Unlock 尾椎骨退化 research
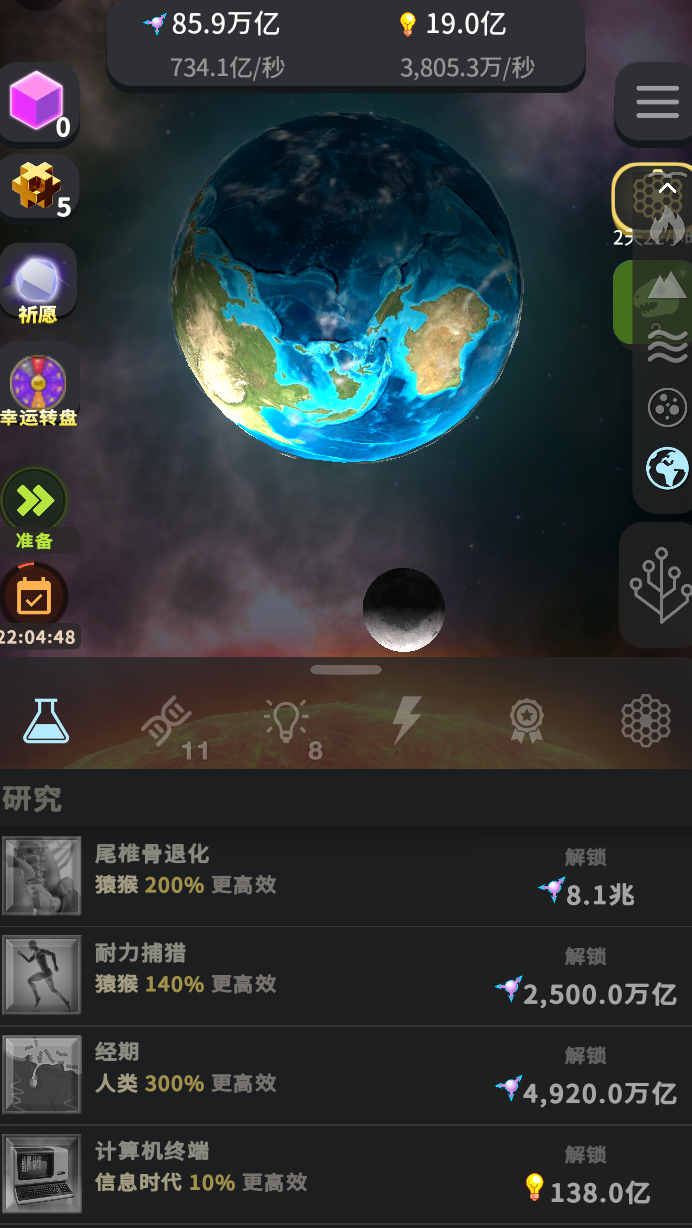The width and height of the screenshot is (692, 1228). tap(586, 878)
